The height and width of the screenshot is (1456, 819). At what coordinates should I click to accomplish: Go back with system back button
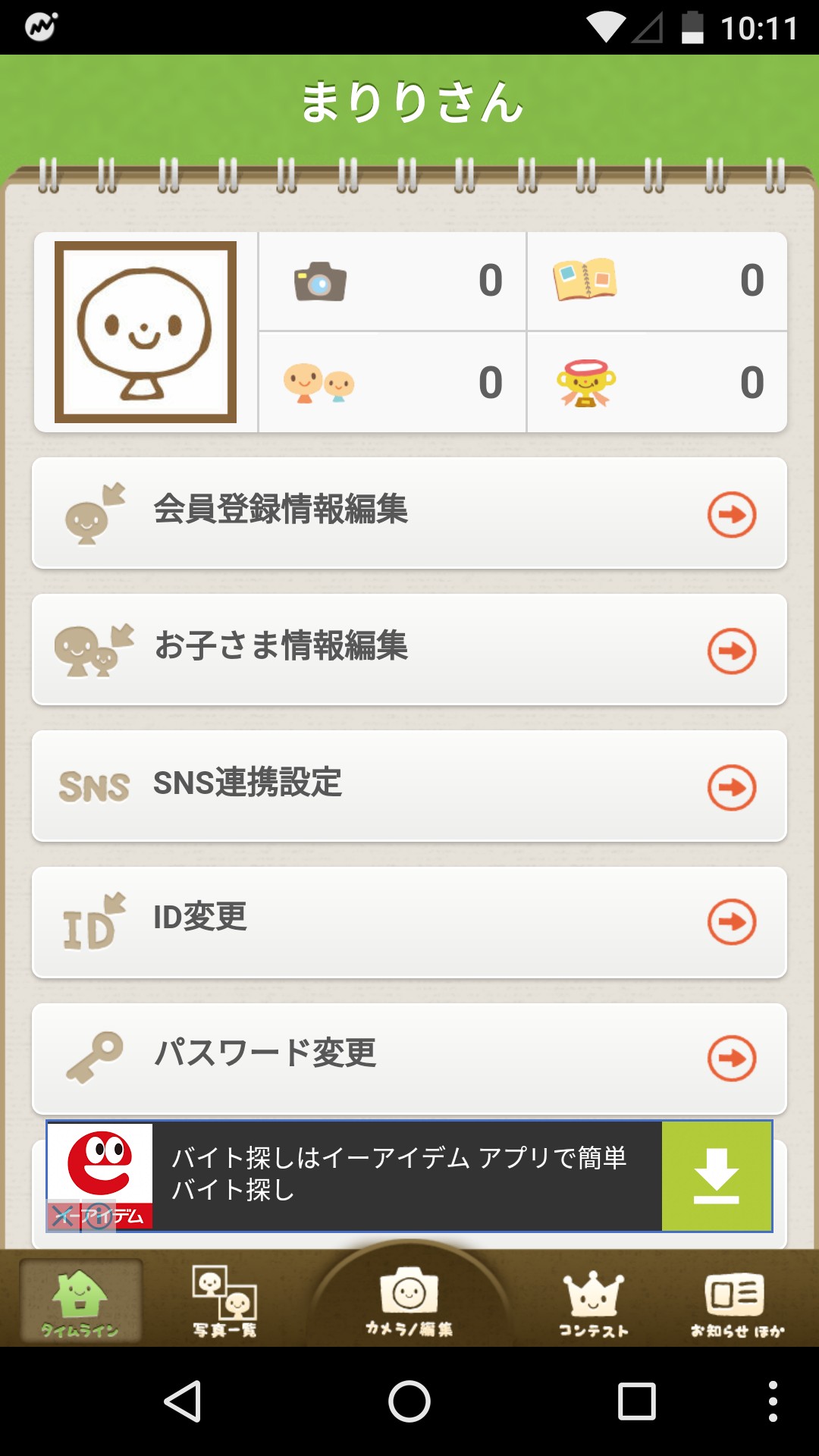pos(183,1401)
